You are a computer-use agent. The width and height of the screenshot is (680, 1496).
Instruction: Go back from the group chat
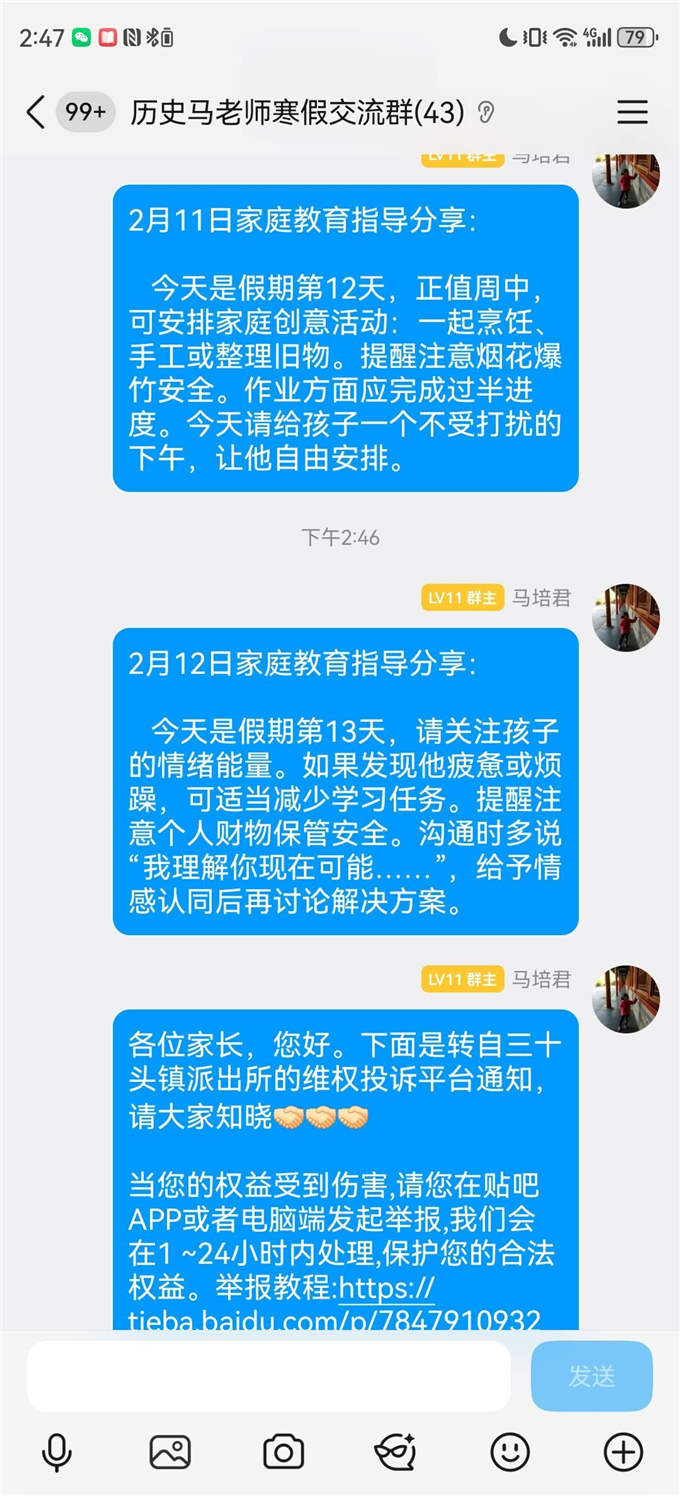[x=35, y=112]
